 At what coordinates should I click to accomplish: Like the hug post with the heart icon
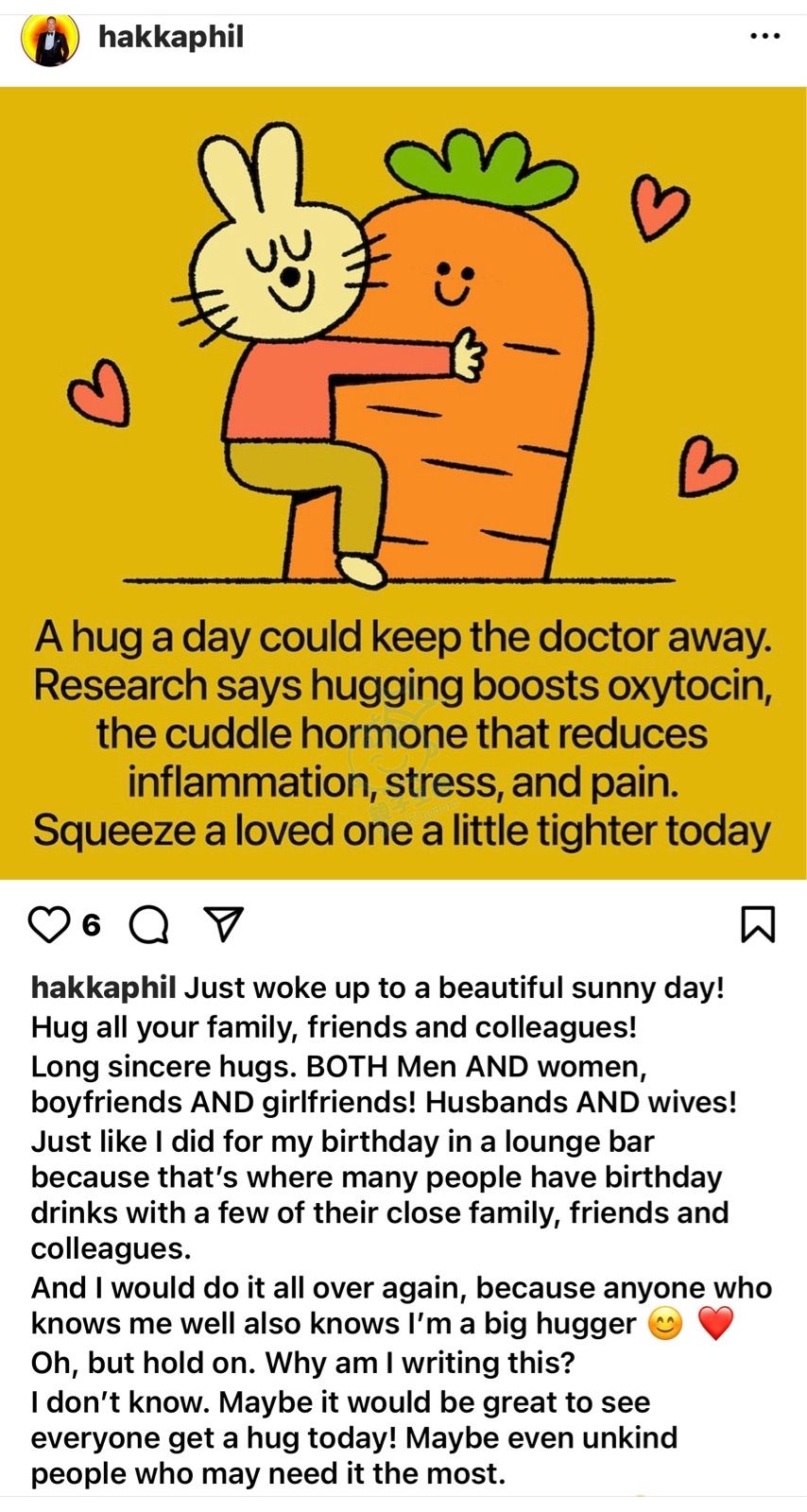(49, 924)
